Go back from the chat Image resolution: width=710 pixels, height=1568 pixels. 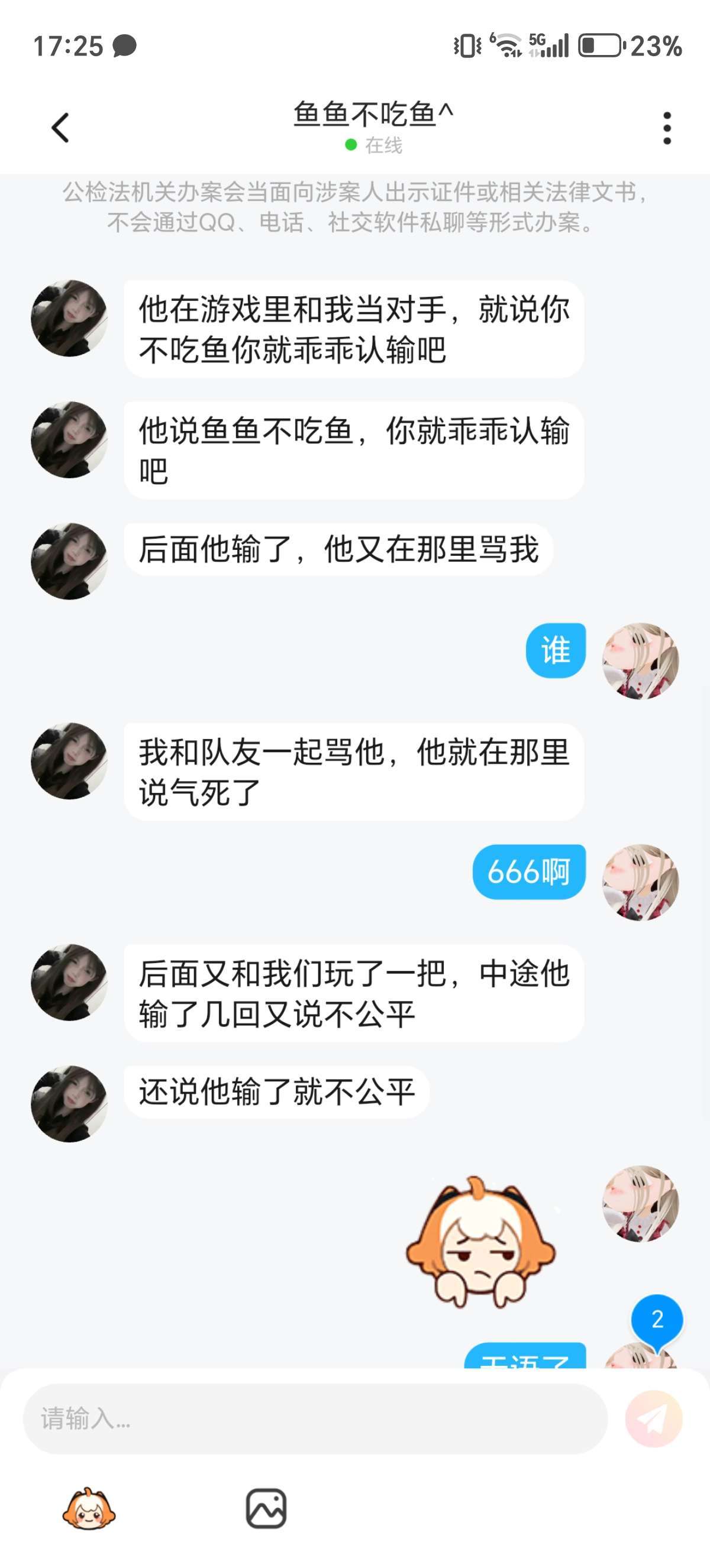pyautogui.click(x=60, y=128)
